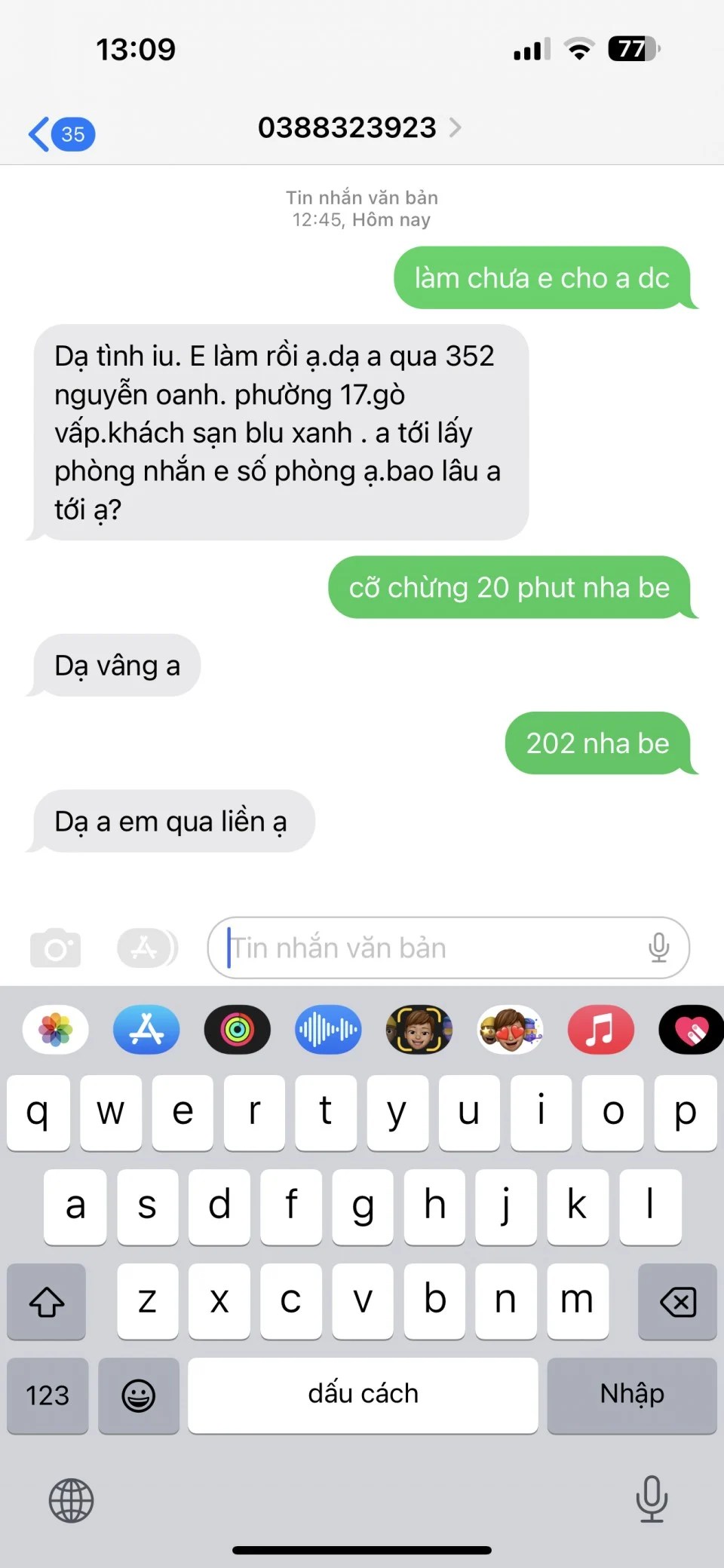Focus the Tin nhắn văn bản text field
The height and width of the screenshot is (1568, 724).
430,948
